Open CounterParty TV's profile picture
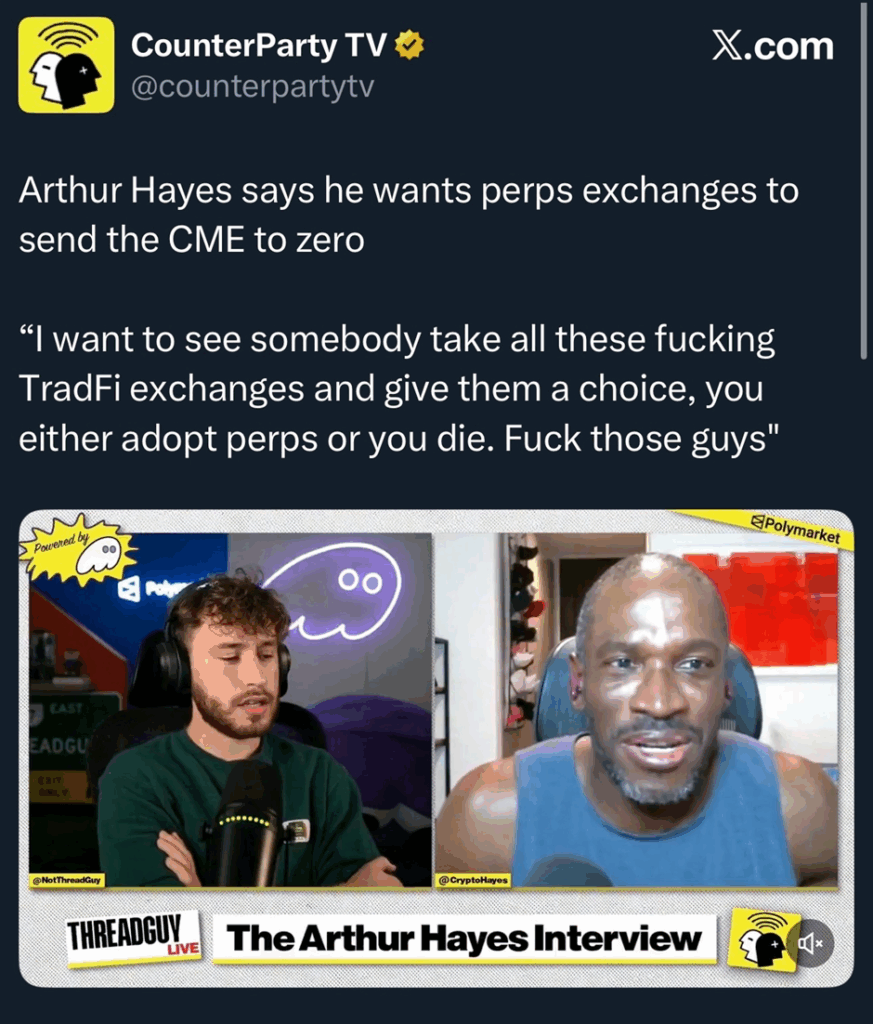Image resolution: width=873 pixels, height=1024 pixels. (66, 65)
